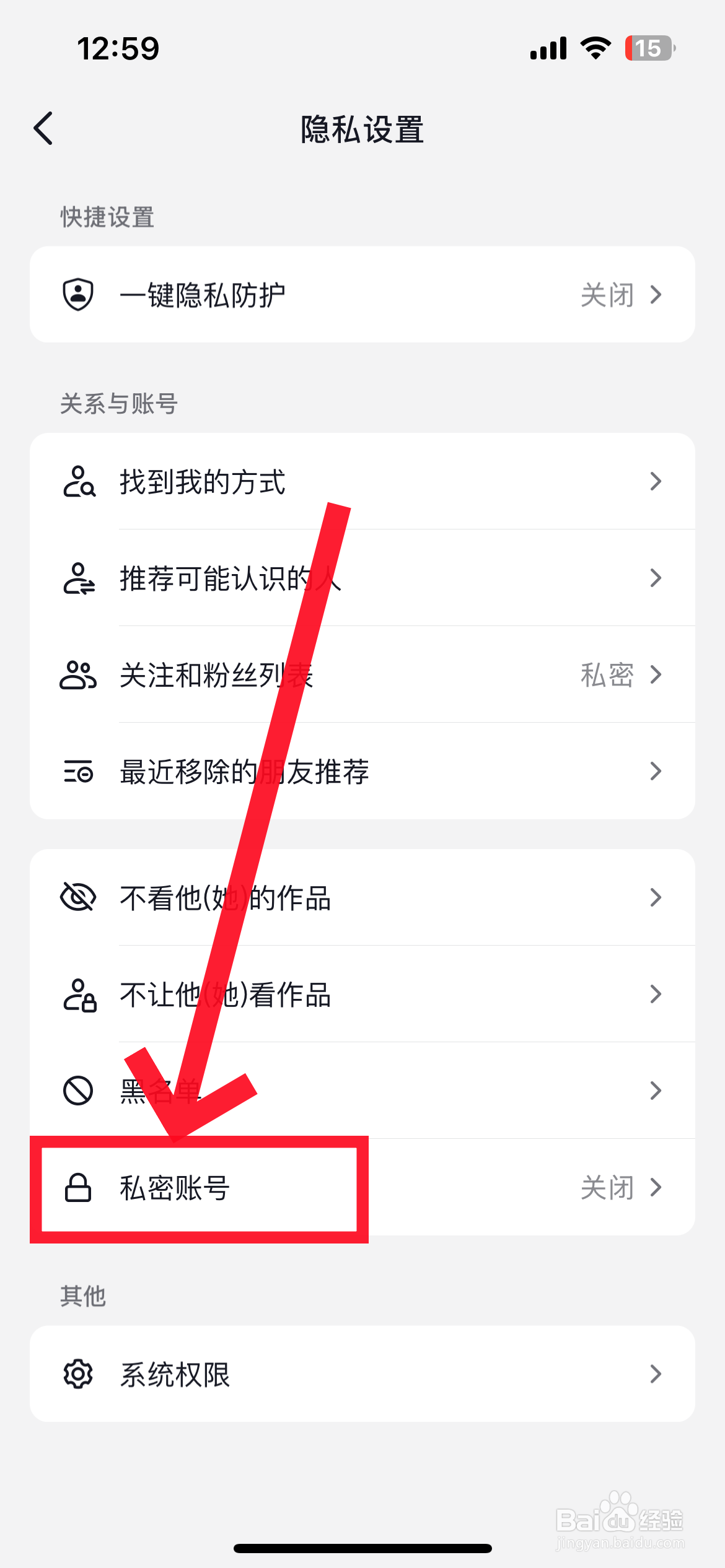Viewport: 725px width, 1568px height.
Task: Tap the padlock icon next to 私密账号
Action: click(x=78, y=1187)
